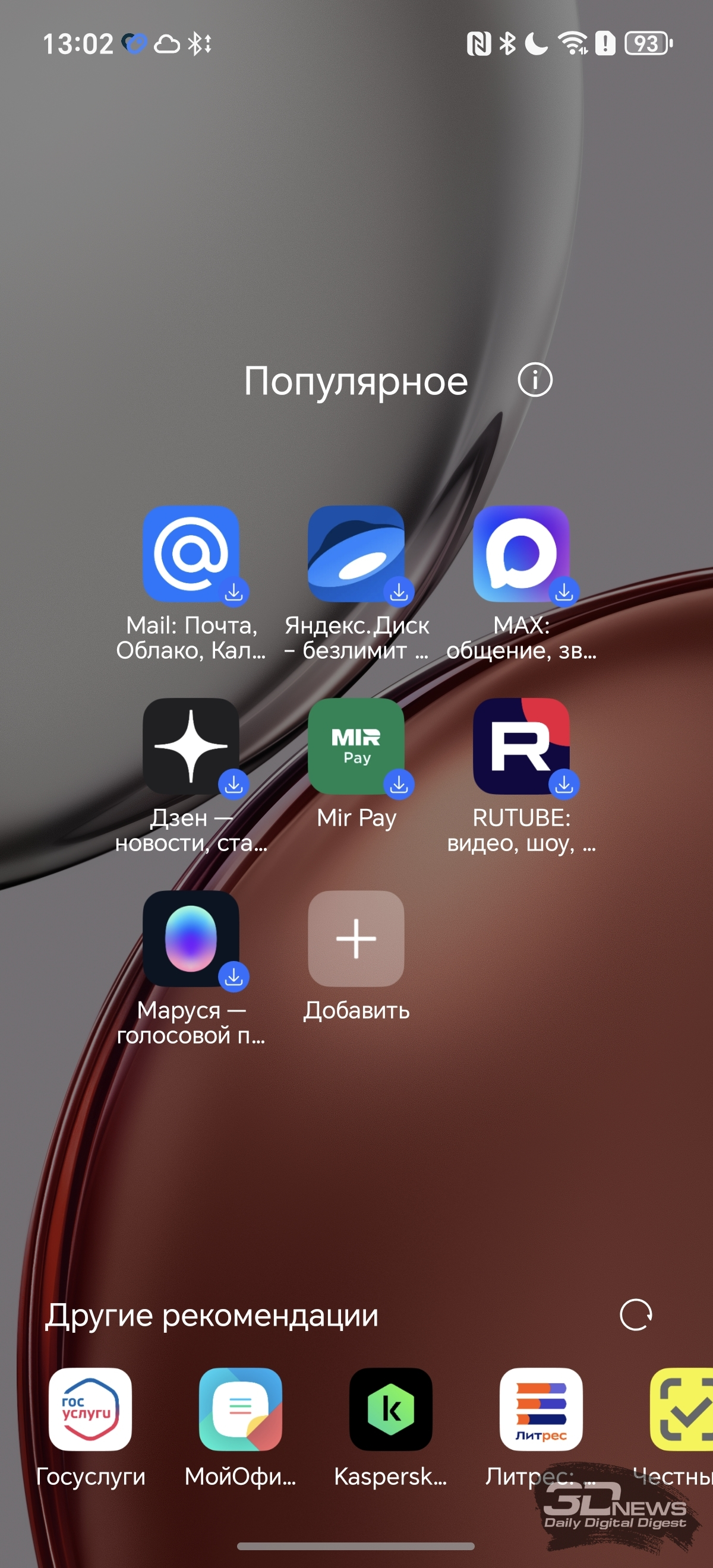
Task: Tap the Добавить plus button
Action: pos(356,938)
